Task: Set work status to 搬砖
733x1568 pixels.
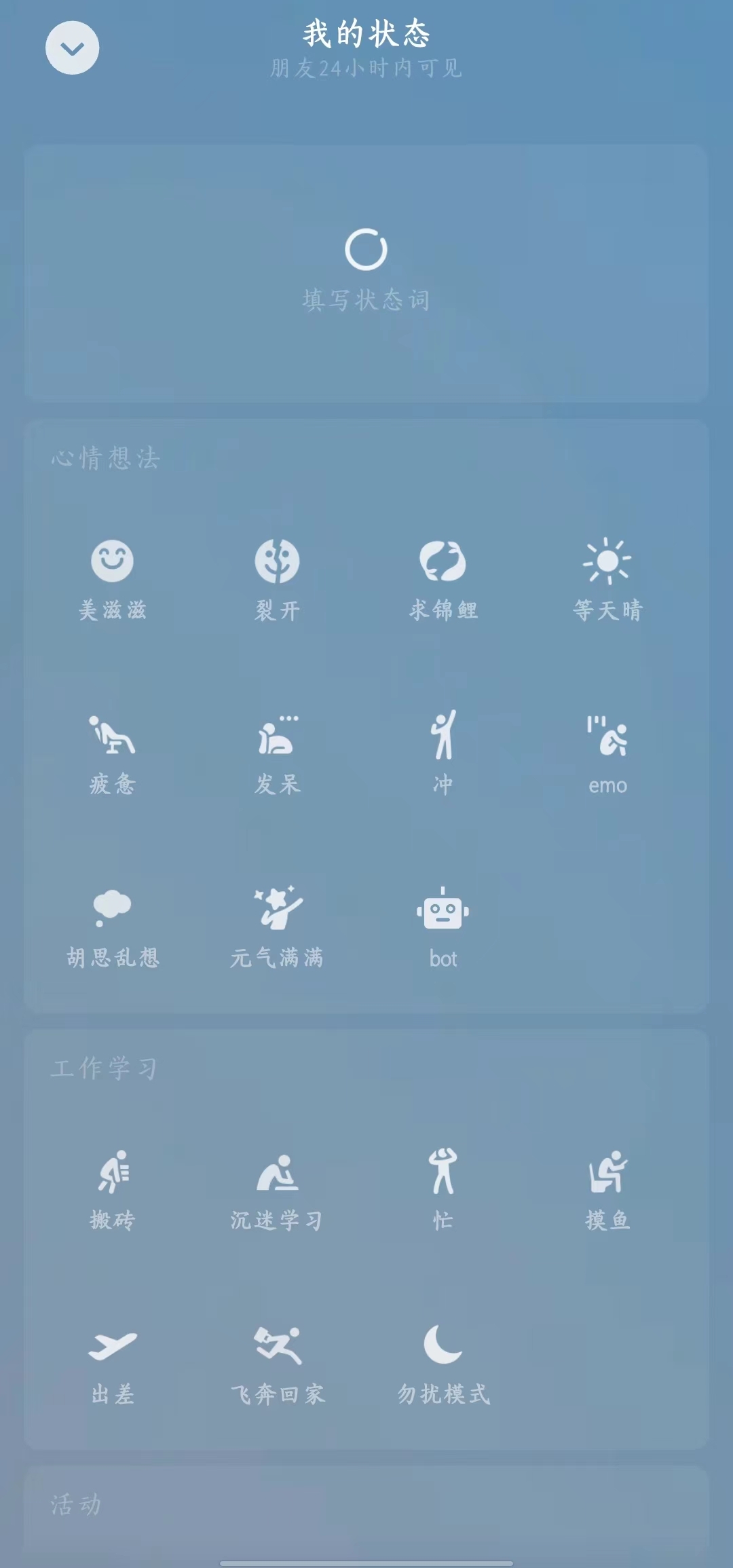Action: 113,1189
